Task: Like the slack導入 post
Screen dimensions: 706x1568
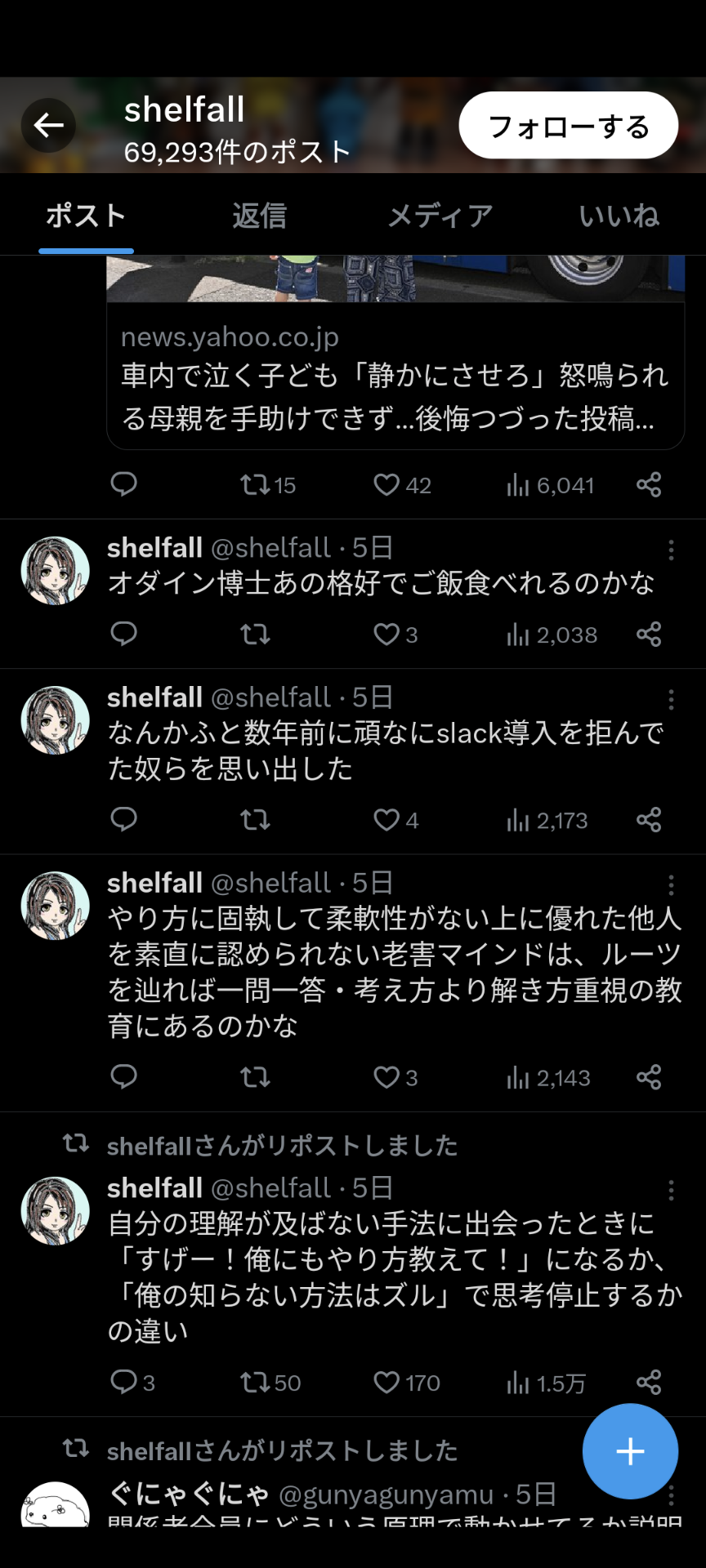Action: click(395, 820)
